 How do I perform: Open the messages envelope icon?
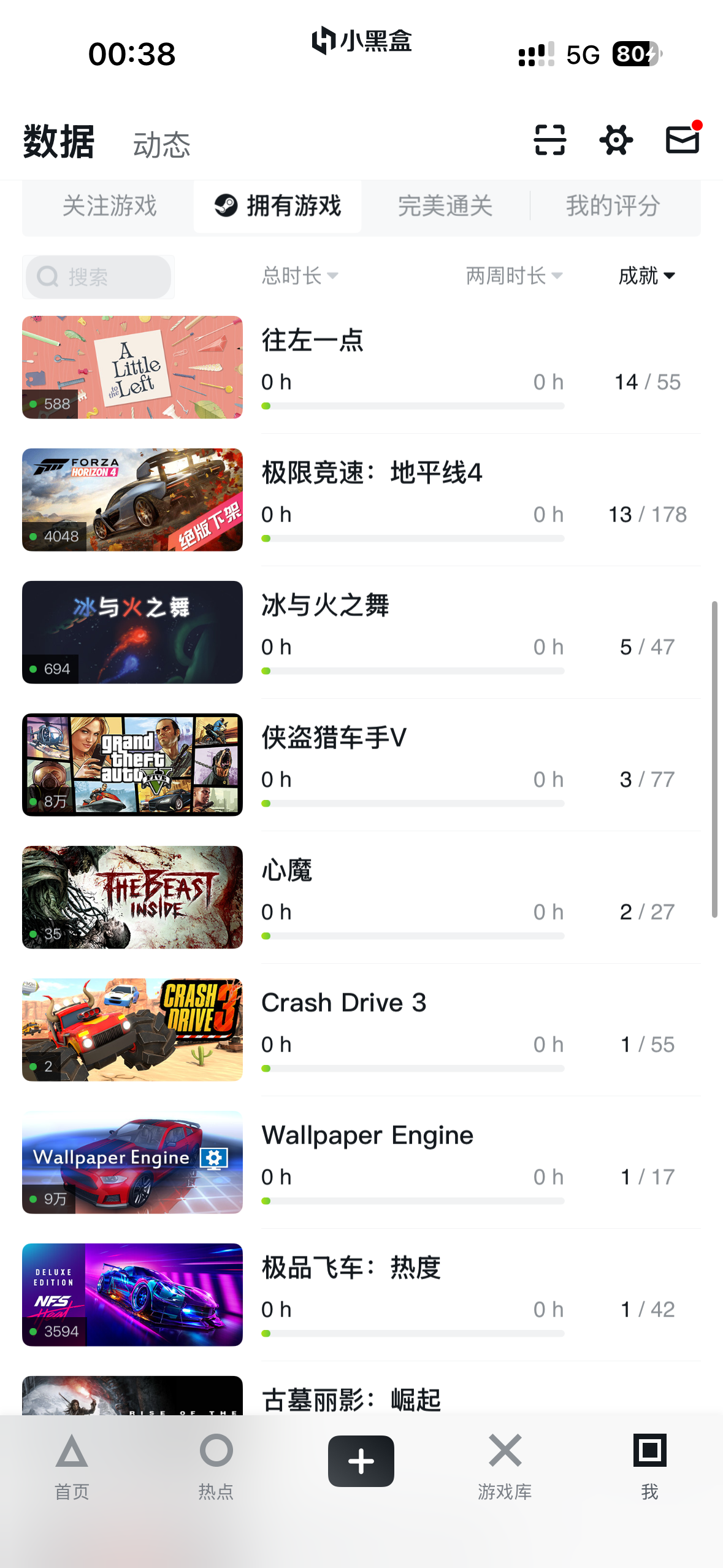[x=682, y=140]
